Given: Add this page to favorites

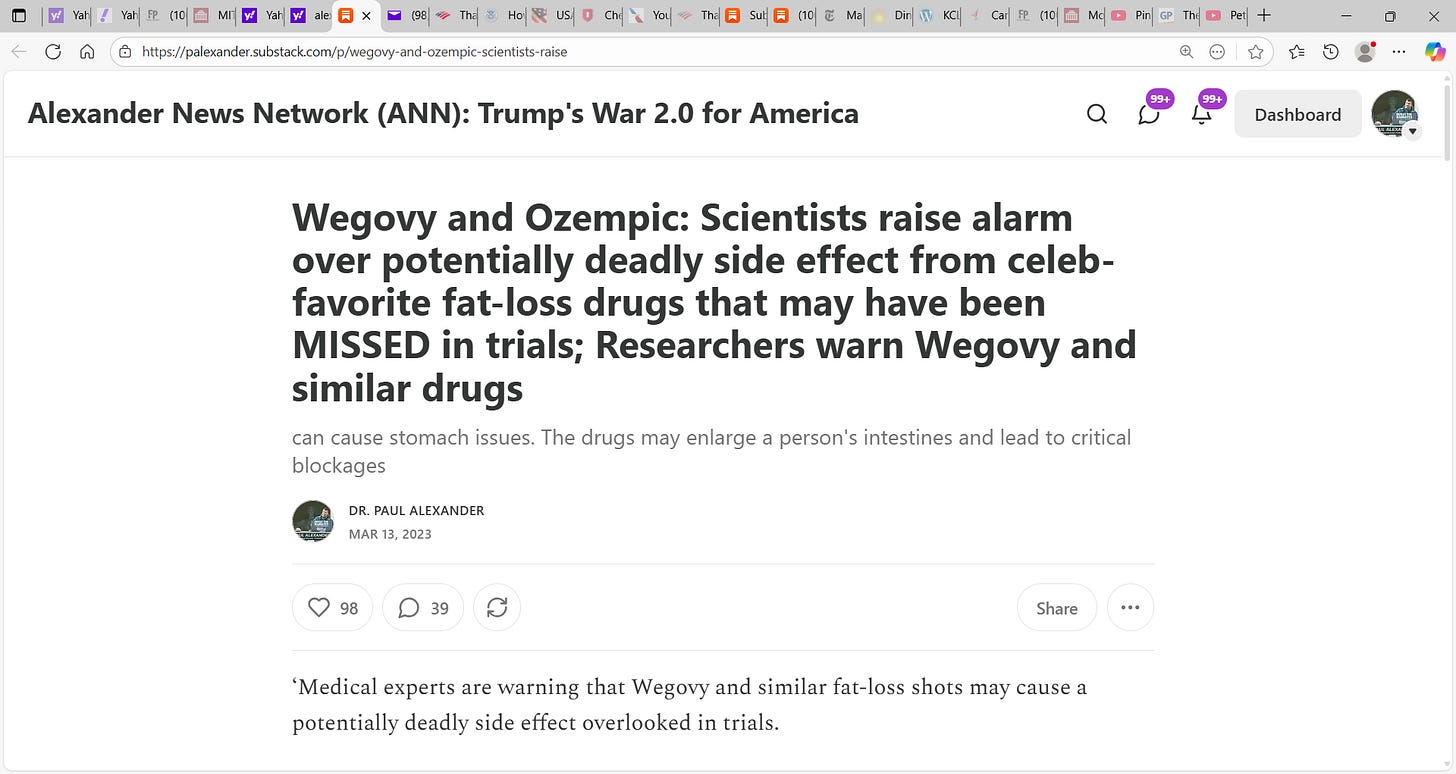Looking at the screenshot, I should [x=1256, y=52].
